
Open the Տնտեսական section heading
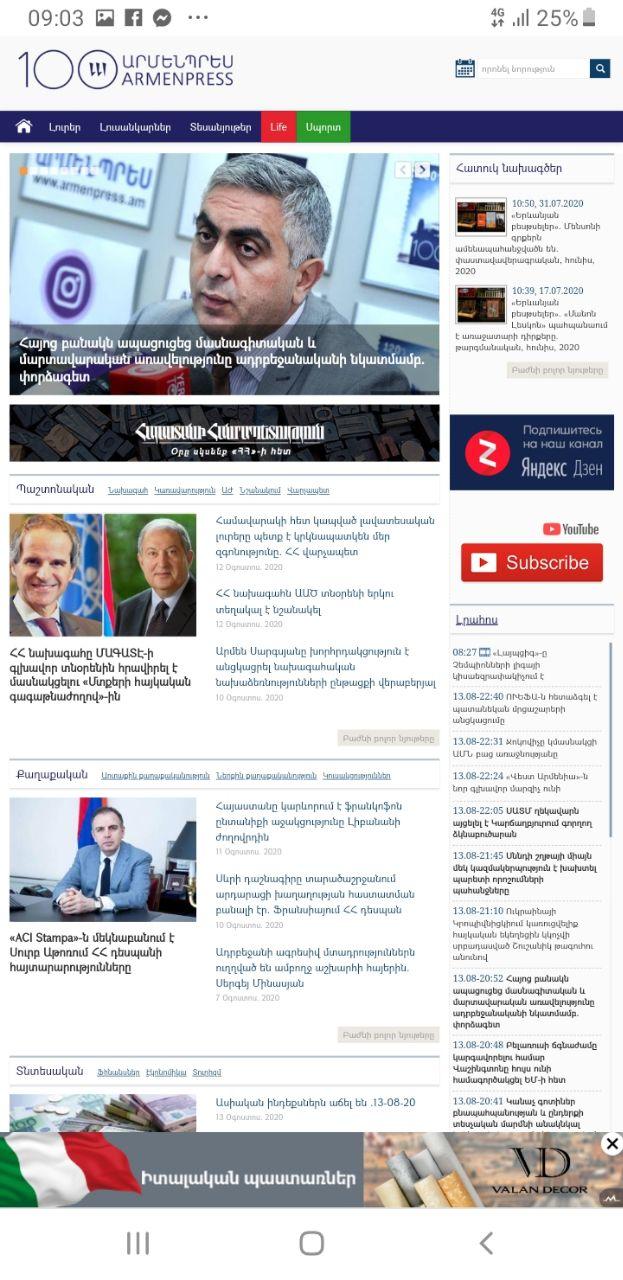tap(50, 1071)
